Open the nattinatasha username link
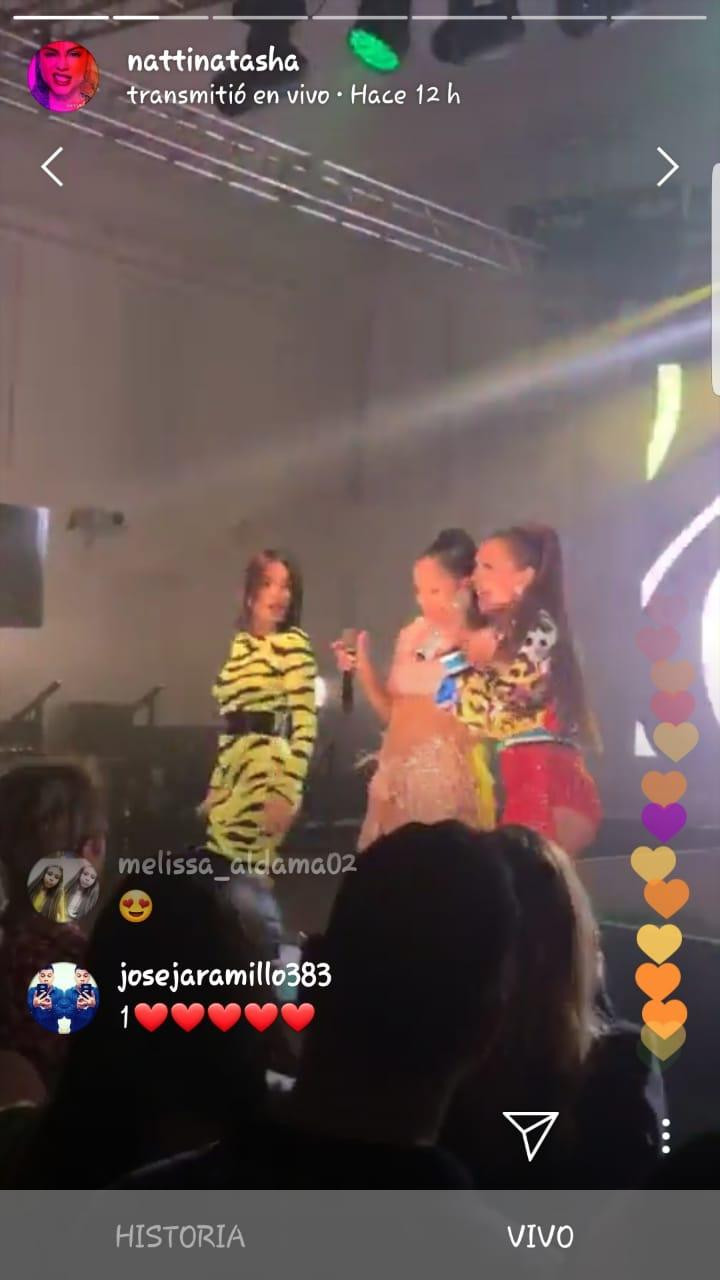This screenshot has width=720, height=1280. pyautogui.click(x=213, y=62)
